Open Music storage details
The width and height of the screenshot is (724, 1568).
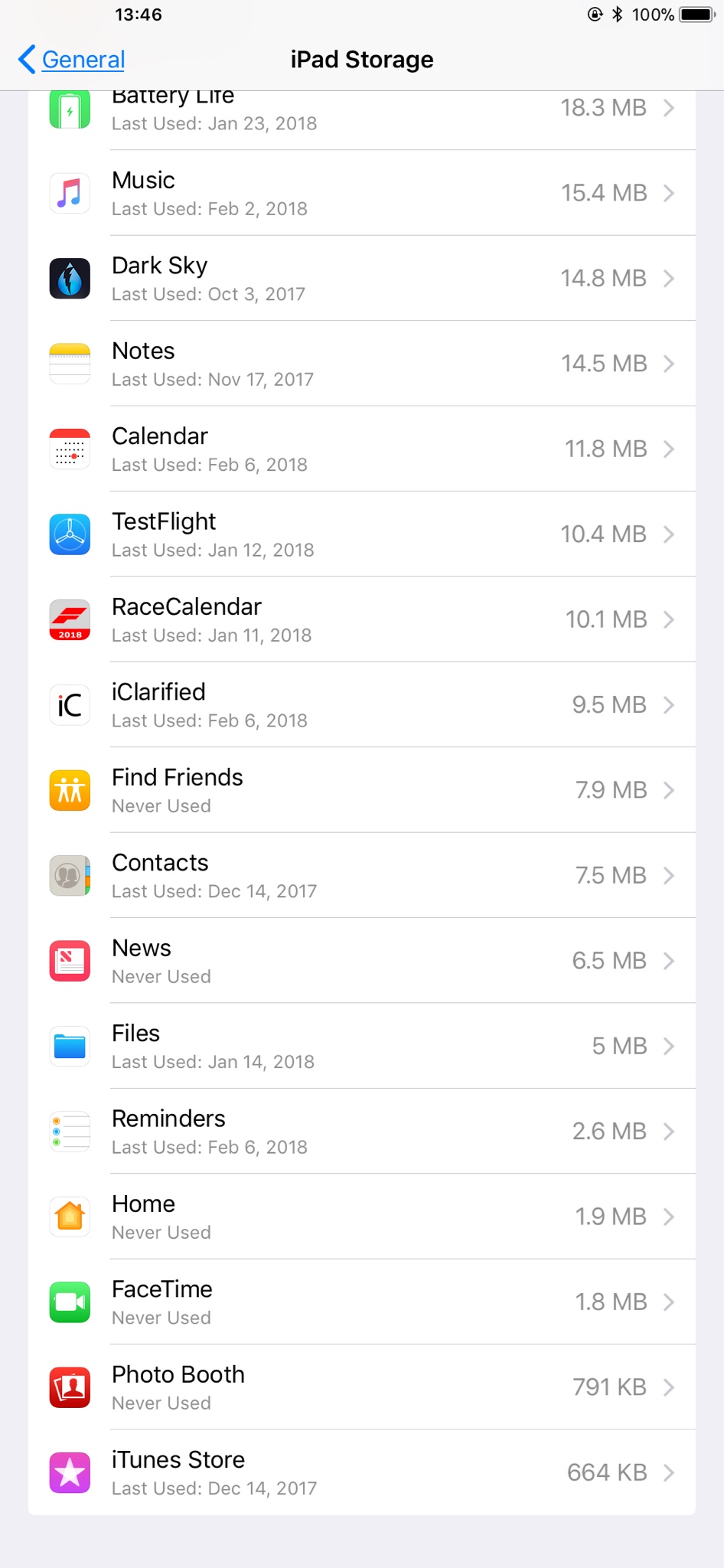(362, 193)
